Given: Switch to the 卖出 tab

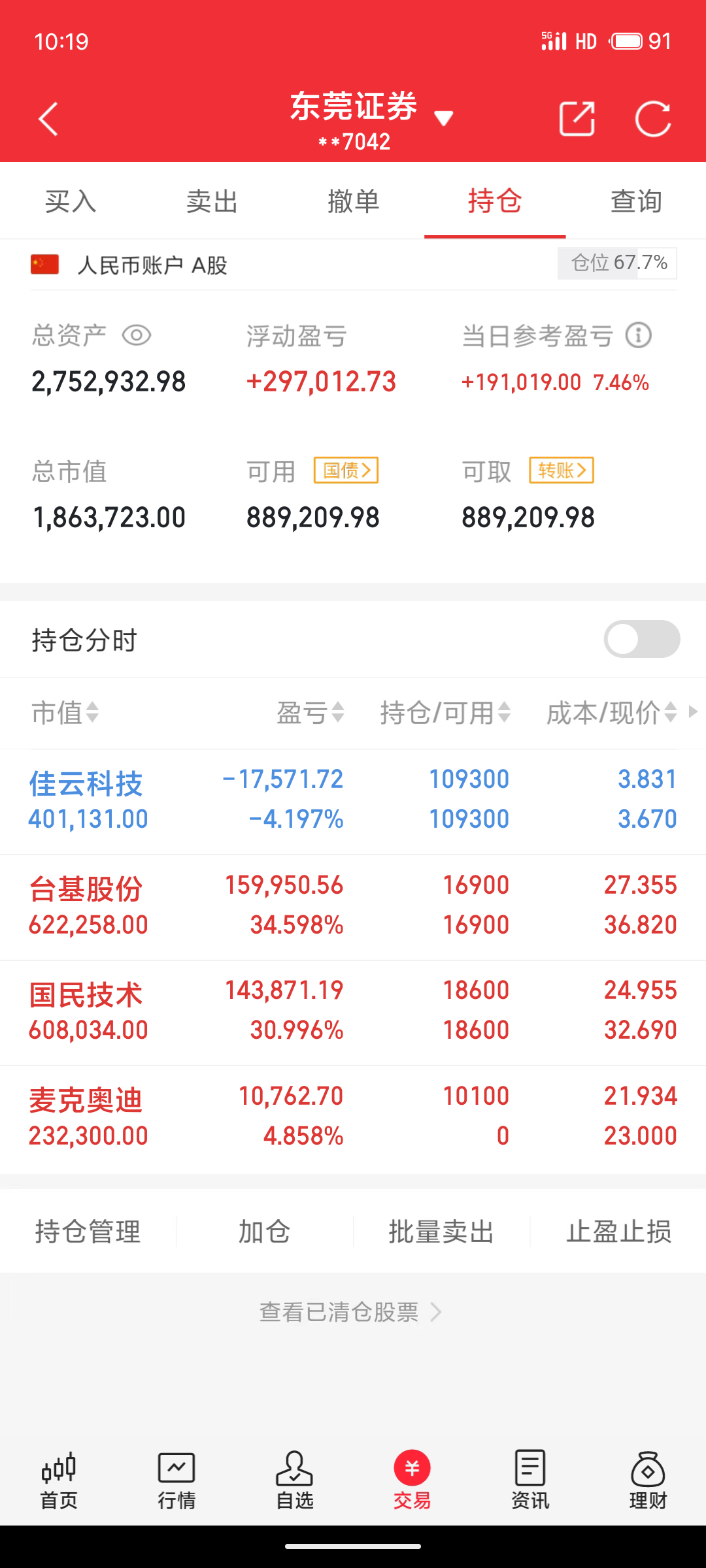Looking at the screenshot, I should [210, 201].
